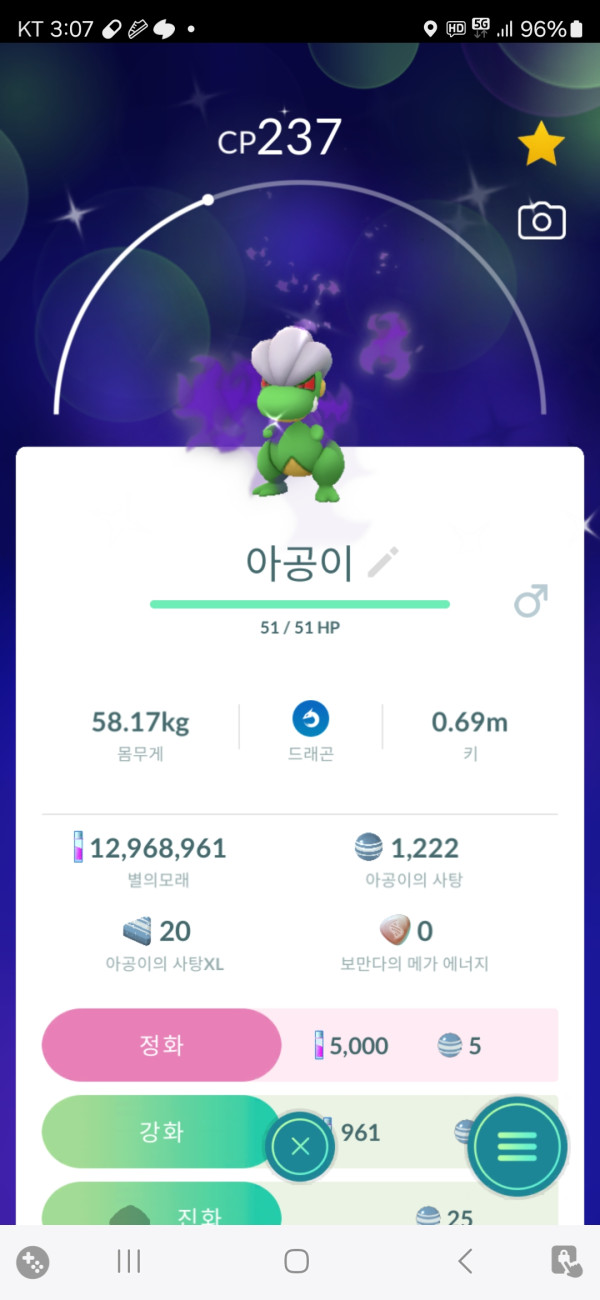Screen dimensions: 600x1300
Task: Toggle the favorite star for 아공이
Action: (x=541, y=146)
